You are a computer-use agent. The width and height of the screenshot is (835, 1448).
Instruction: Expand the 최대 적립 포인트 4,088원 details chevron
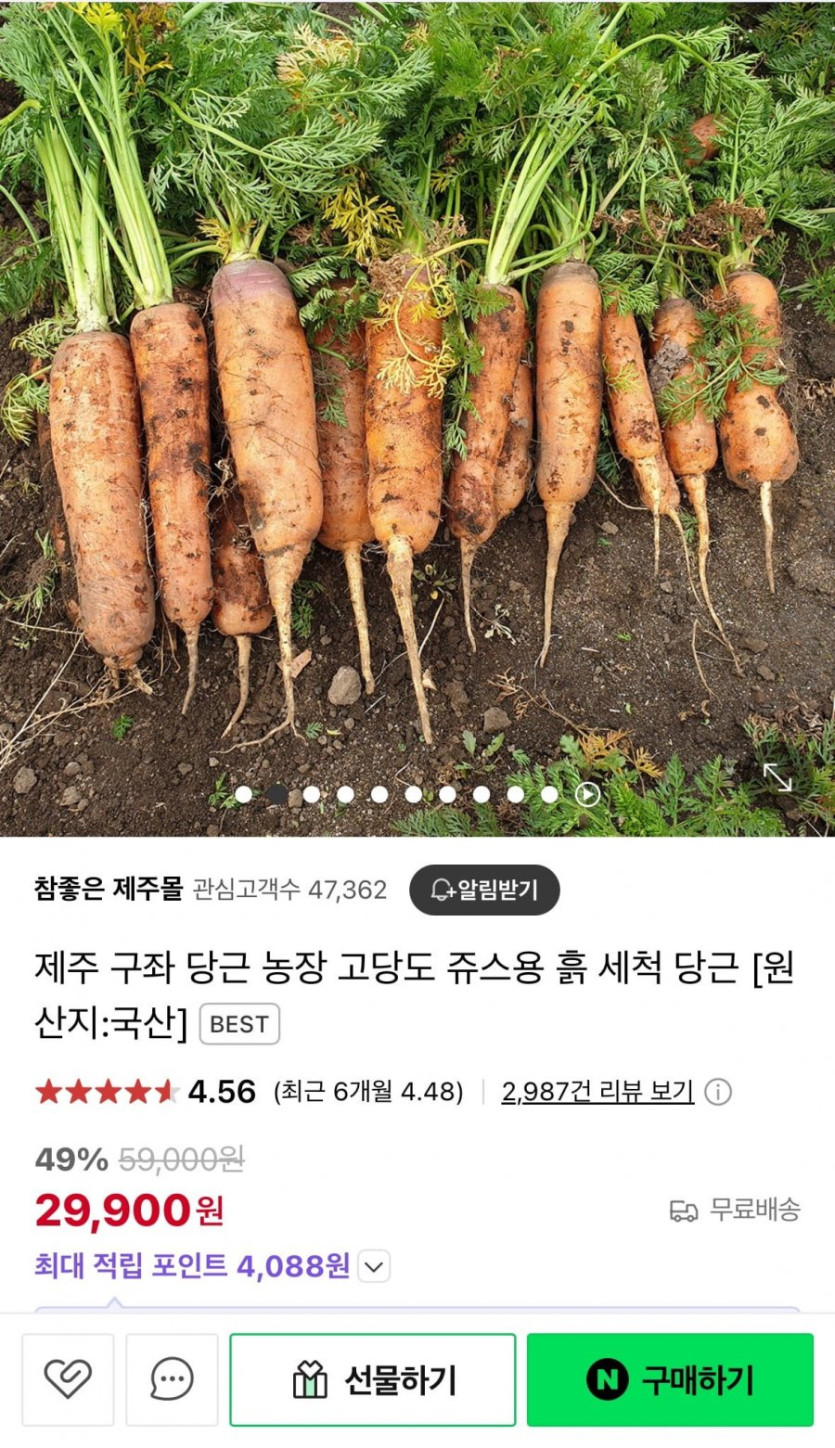373,1268
